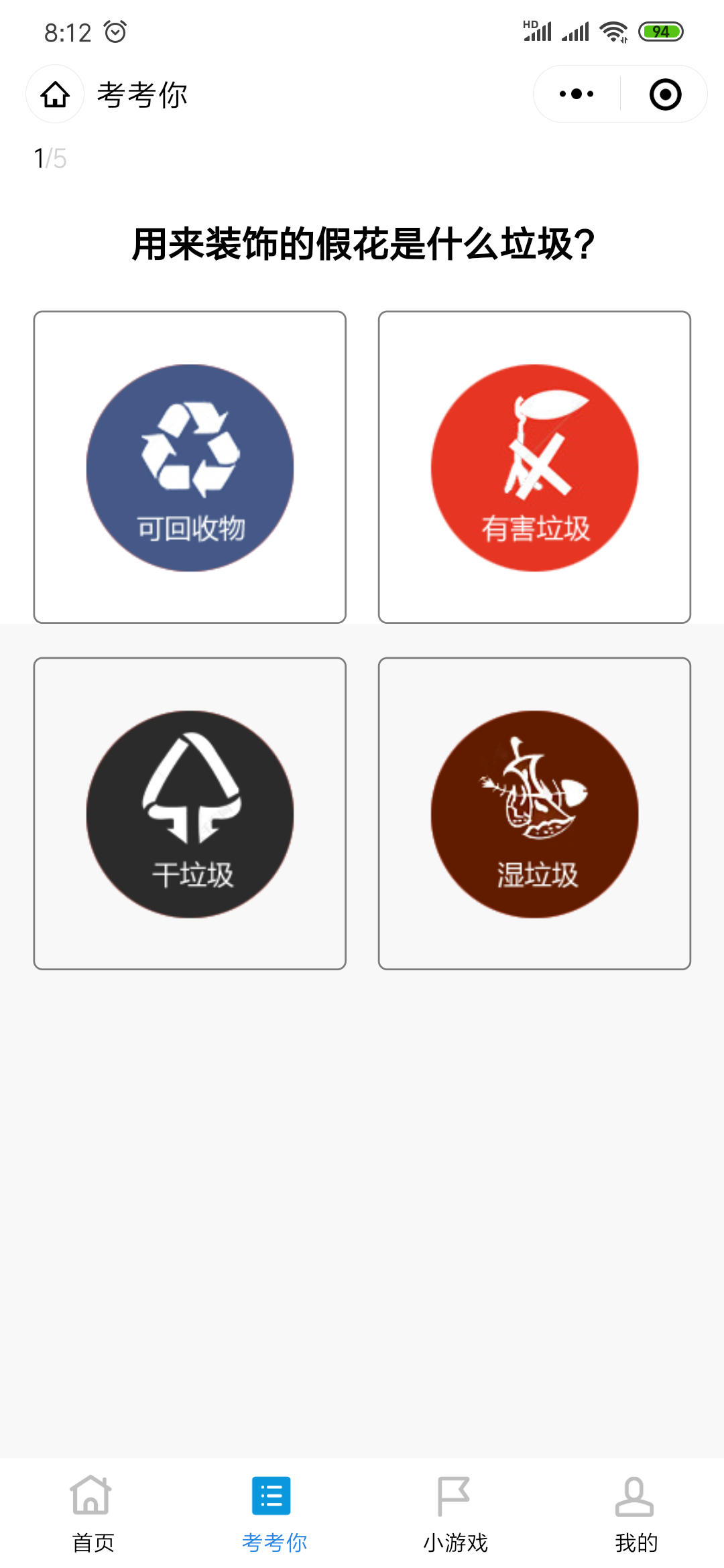Image resolution: width=724 pixels, height=1568 pixels.
Task: Close the mini program via the circle icon
Action: (x=665, y=94)
